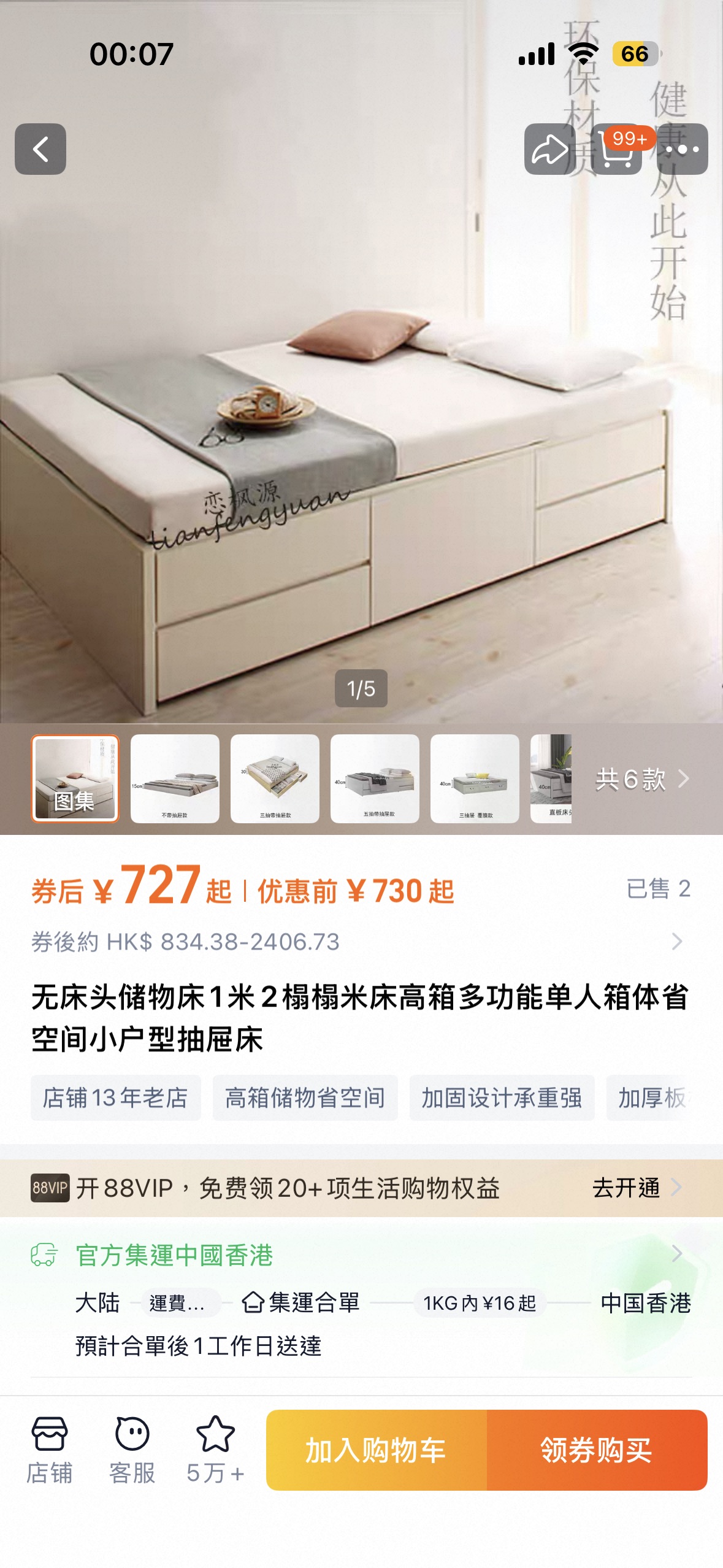Image resolution: width=723 pixels, height=1568 pixels.
Task: Expand the HK$ coupon price details
Action: click(676, 942)
